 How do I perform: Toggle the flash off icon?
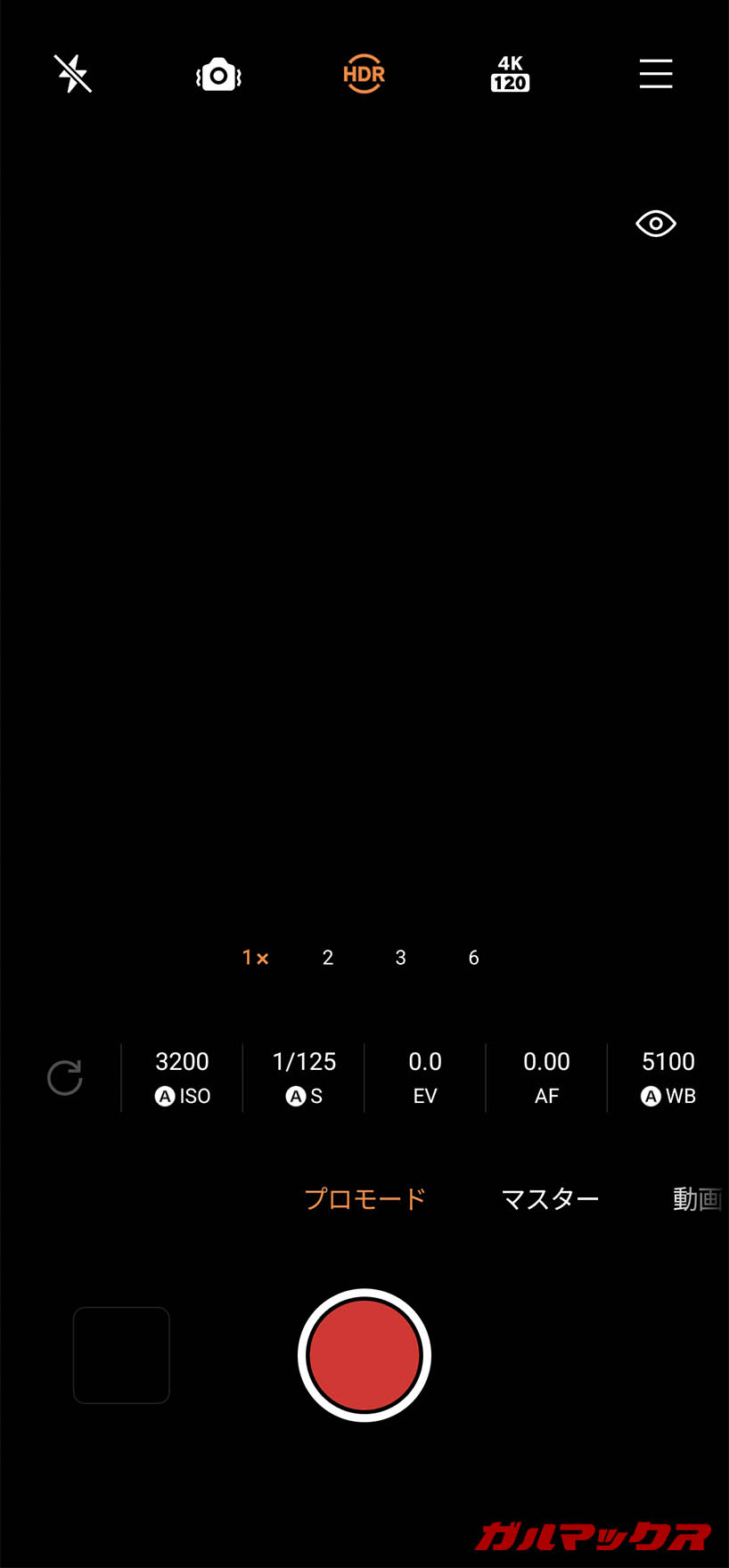pos(73,74)
